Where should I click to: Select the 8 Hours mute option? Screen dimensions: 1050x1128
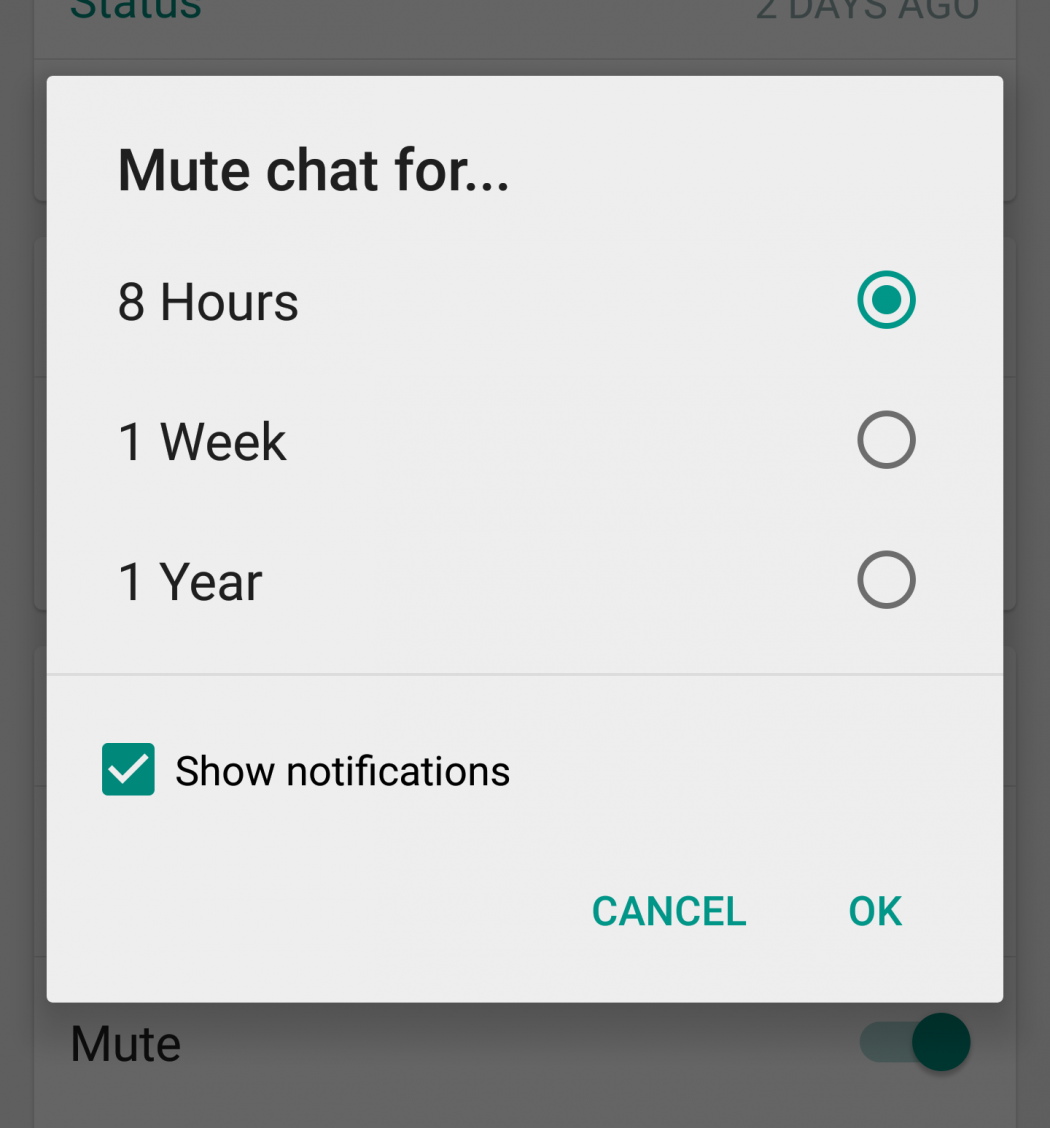coord(886,300)
